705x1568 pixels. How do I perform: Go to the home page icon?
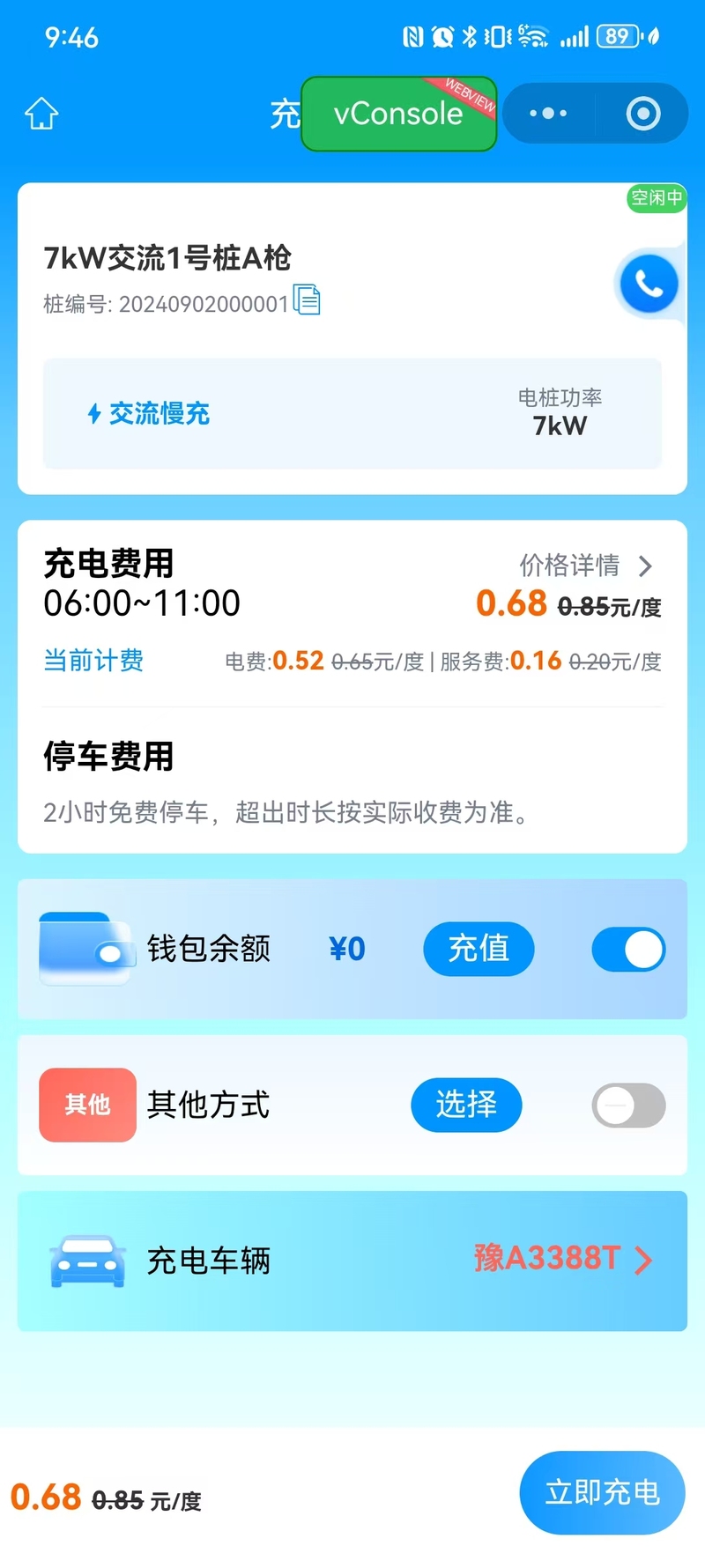coord(41,114)
